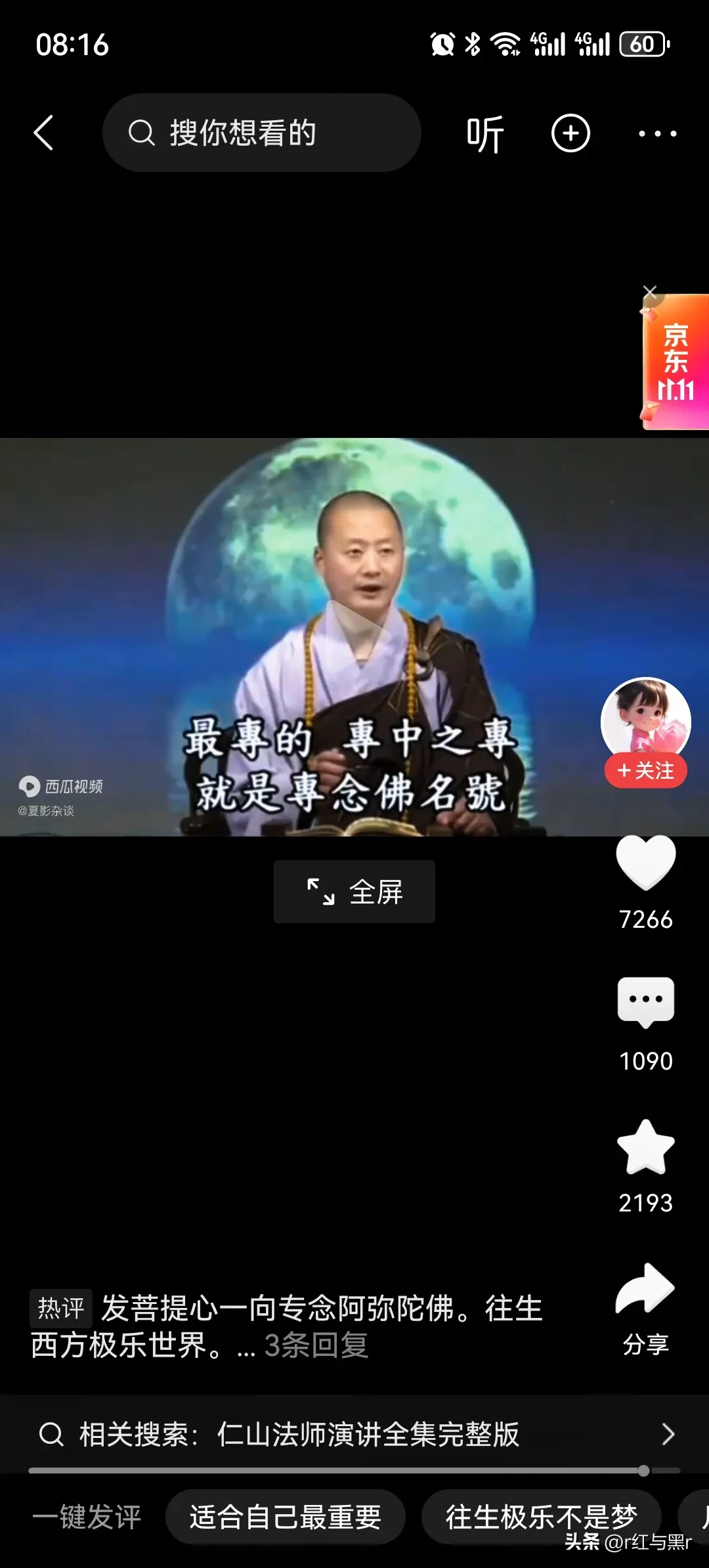Switch to 全屏 fullscreen mode
This screenshot has height=1568, width=709.
(x=353, y=891)
